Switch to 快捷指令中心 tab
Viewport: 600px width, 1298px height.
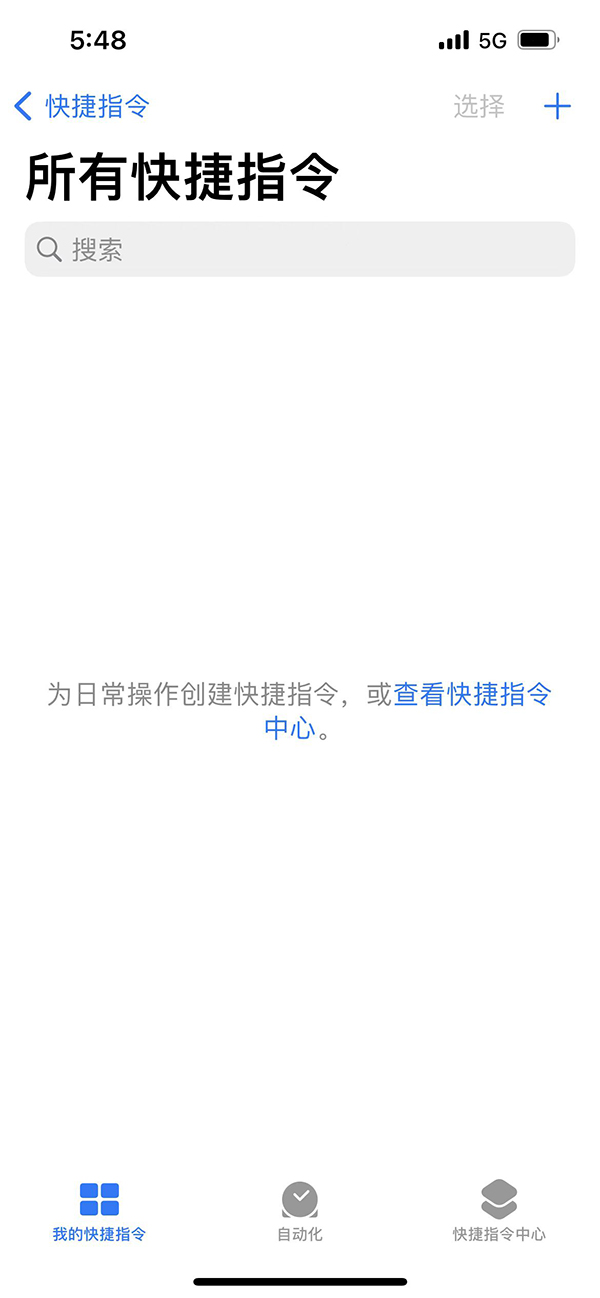499,1211
